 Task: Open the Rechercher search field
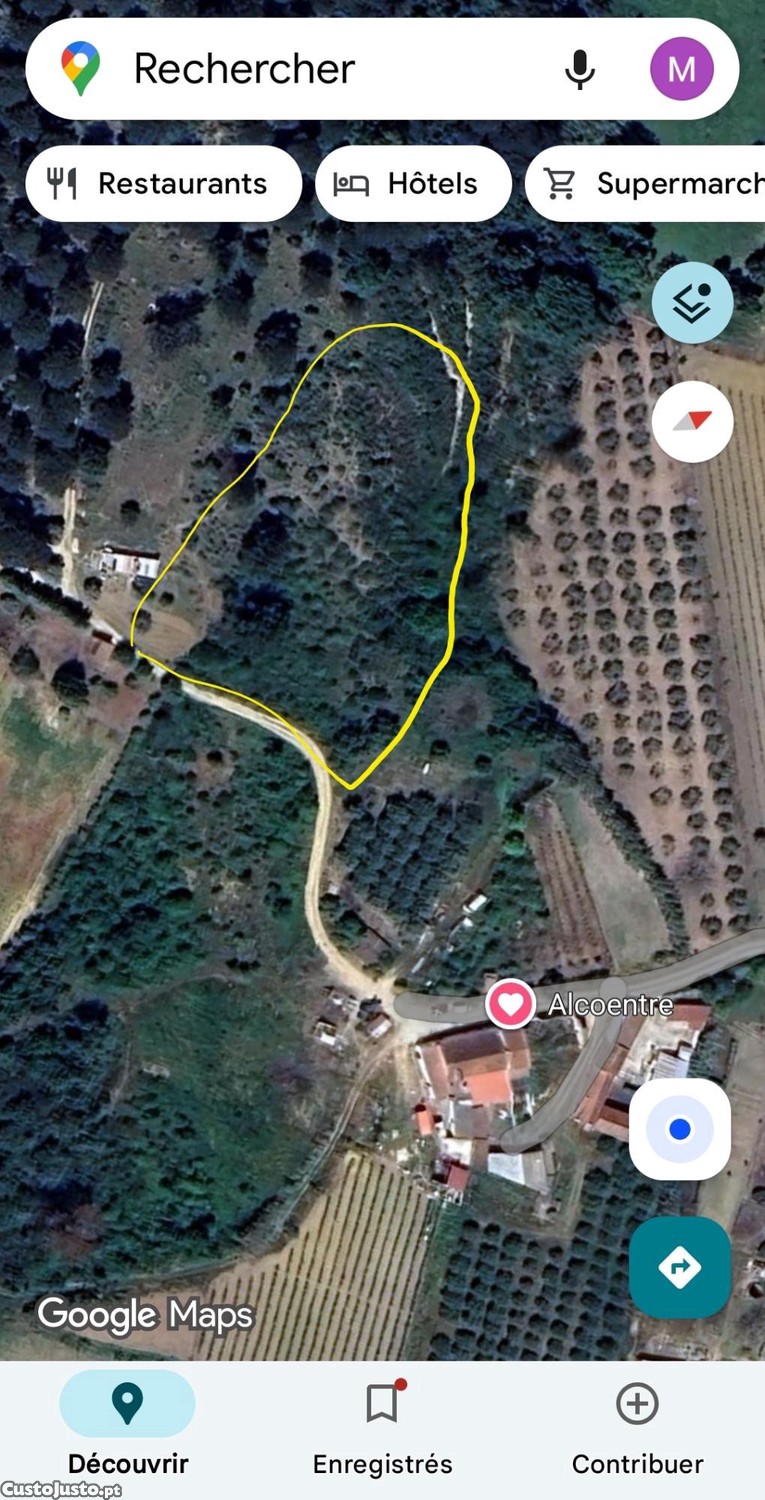(300, 69)
